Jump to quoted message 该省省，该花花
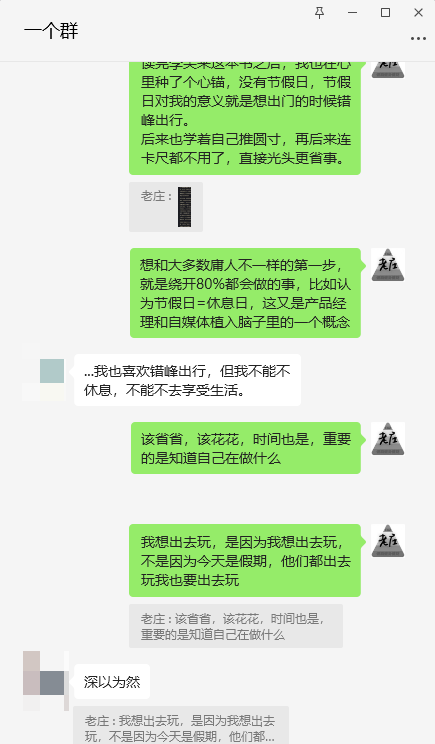This screenshot has height=744, width=435. coord(236,626)
